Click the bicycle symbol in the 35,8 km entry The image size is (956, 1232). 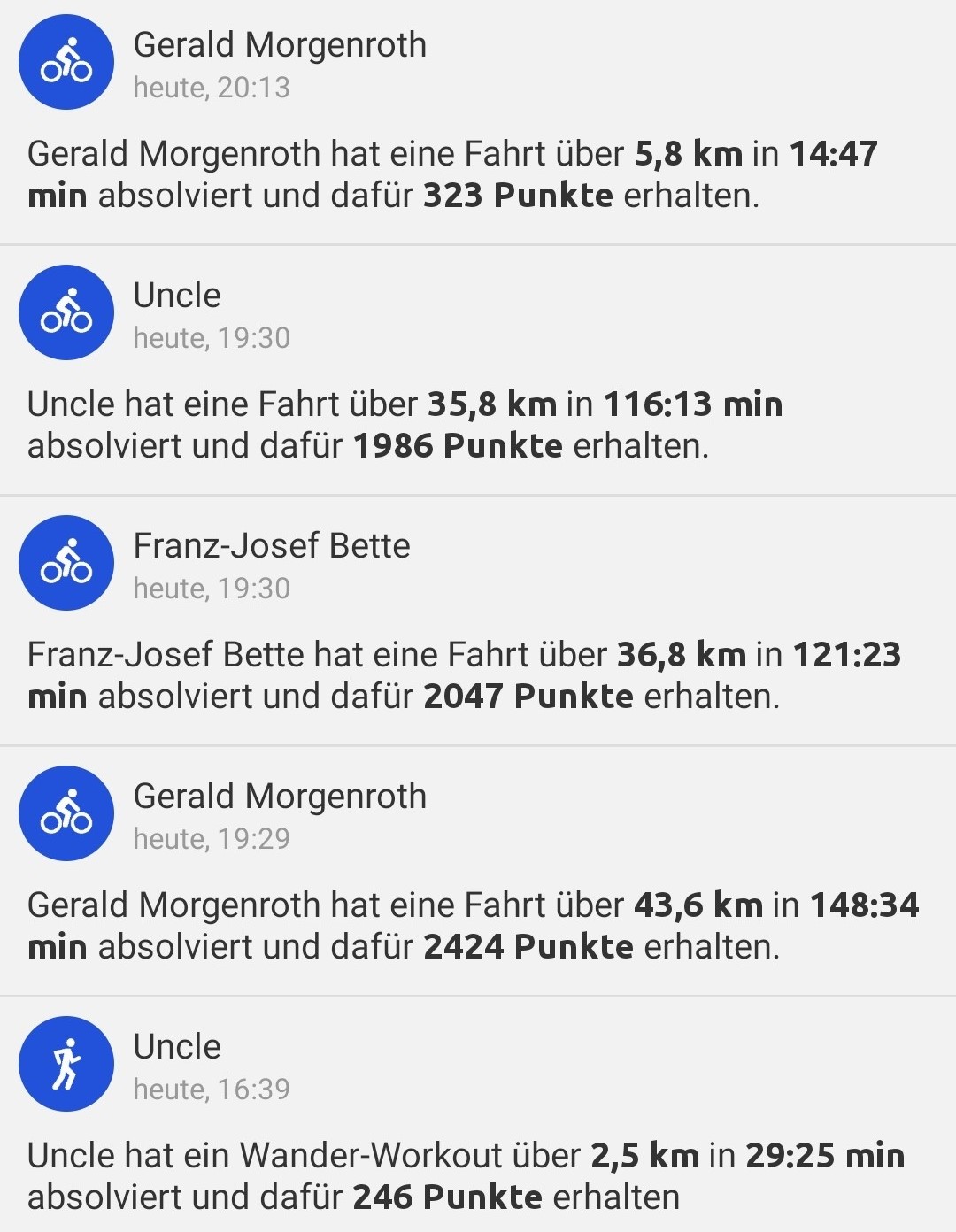click(x=66, y=312)
